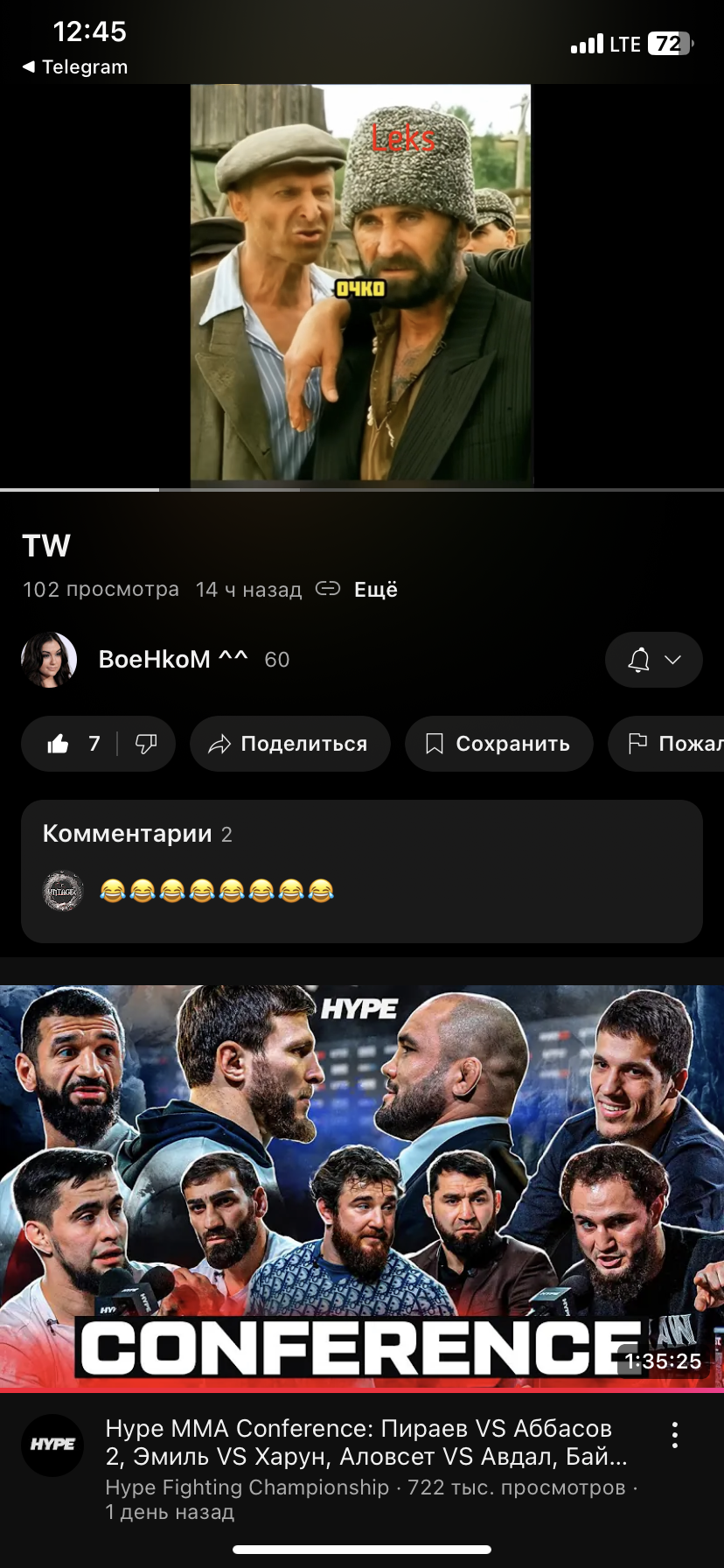Tap the Поделиться share button
Viewport: 724px width, 1568px height.
click(289, 744)
